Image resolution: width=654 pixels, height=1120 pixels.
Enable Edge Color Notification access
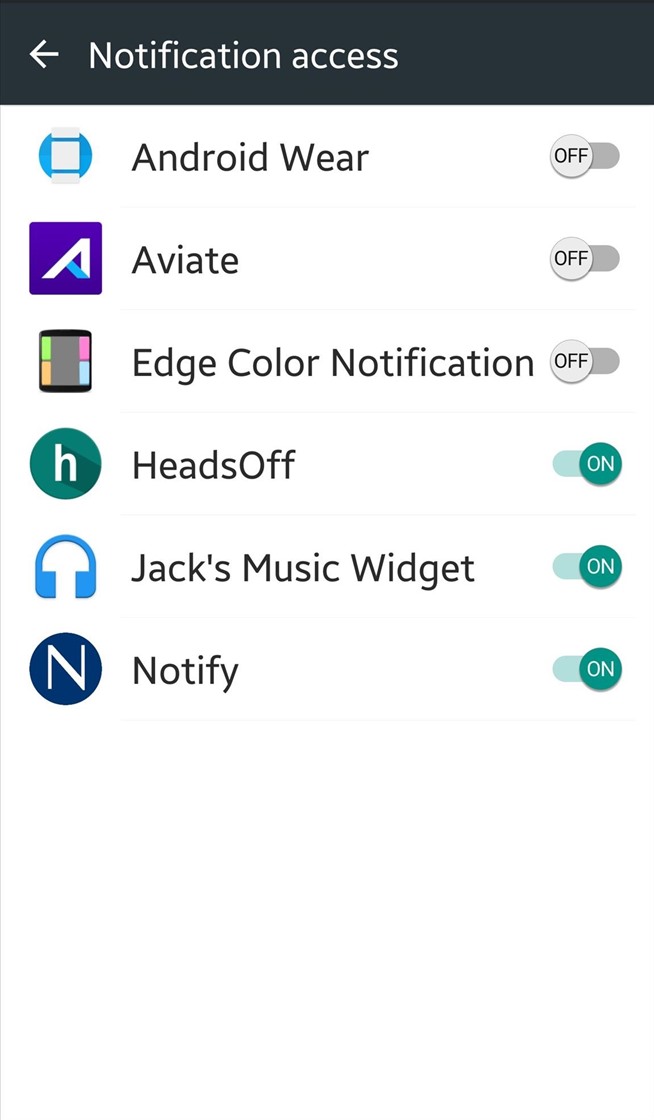(585, 361)
